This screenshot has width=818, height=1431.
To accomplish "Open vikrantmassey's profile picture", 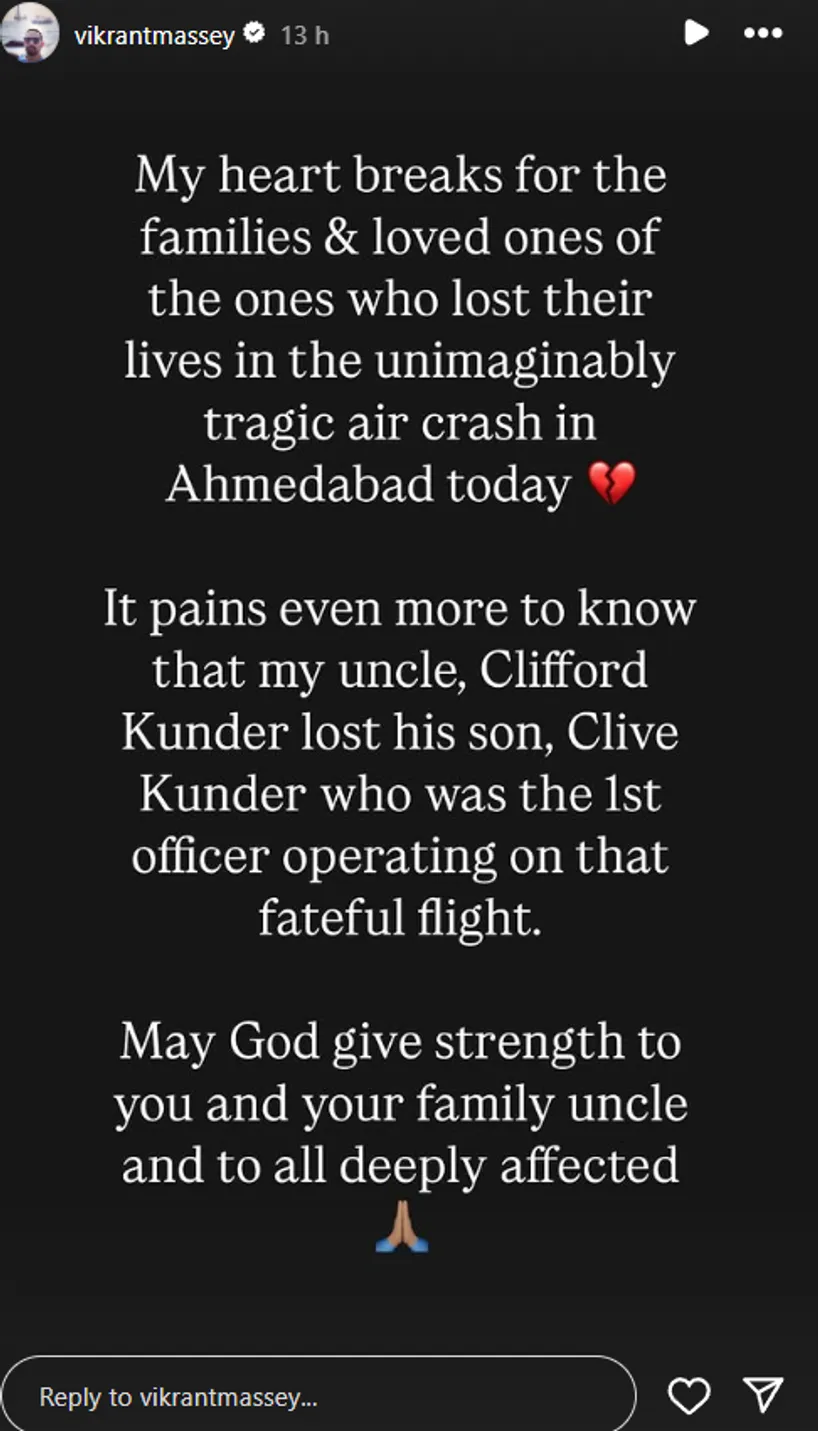I will [31, 33].
